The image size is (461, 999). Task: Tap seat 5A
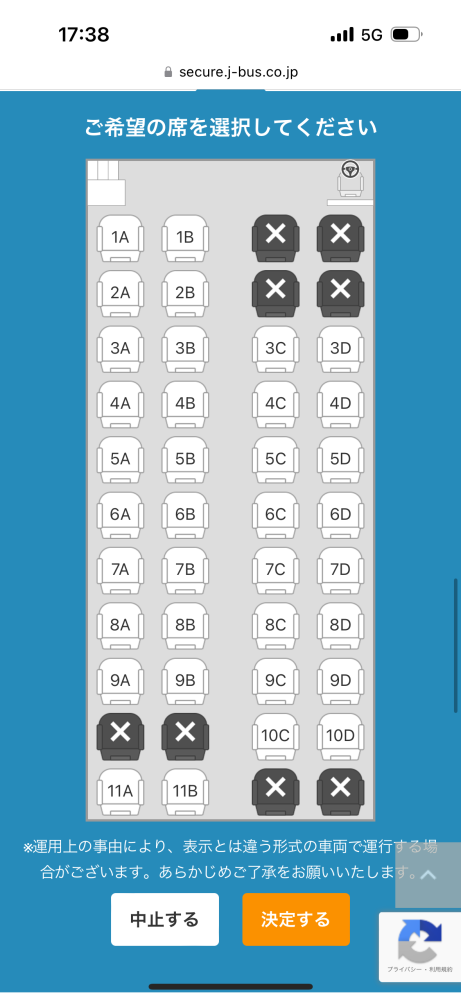coord(120,460)
